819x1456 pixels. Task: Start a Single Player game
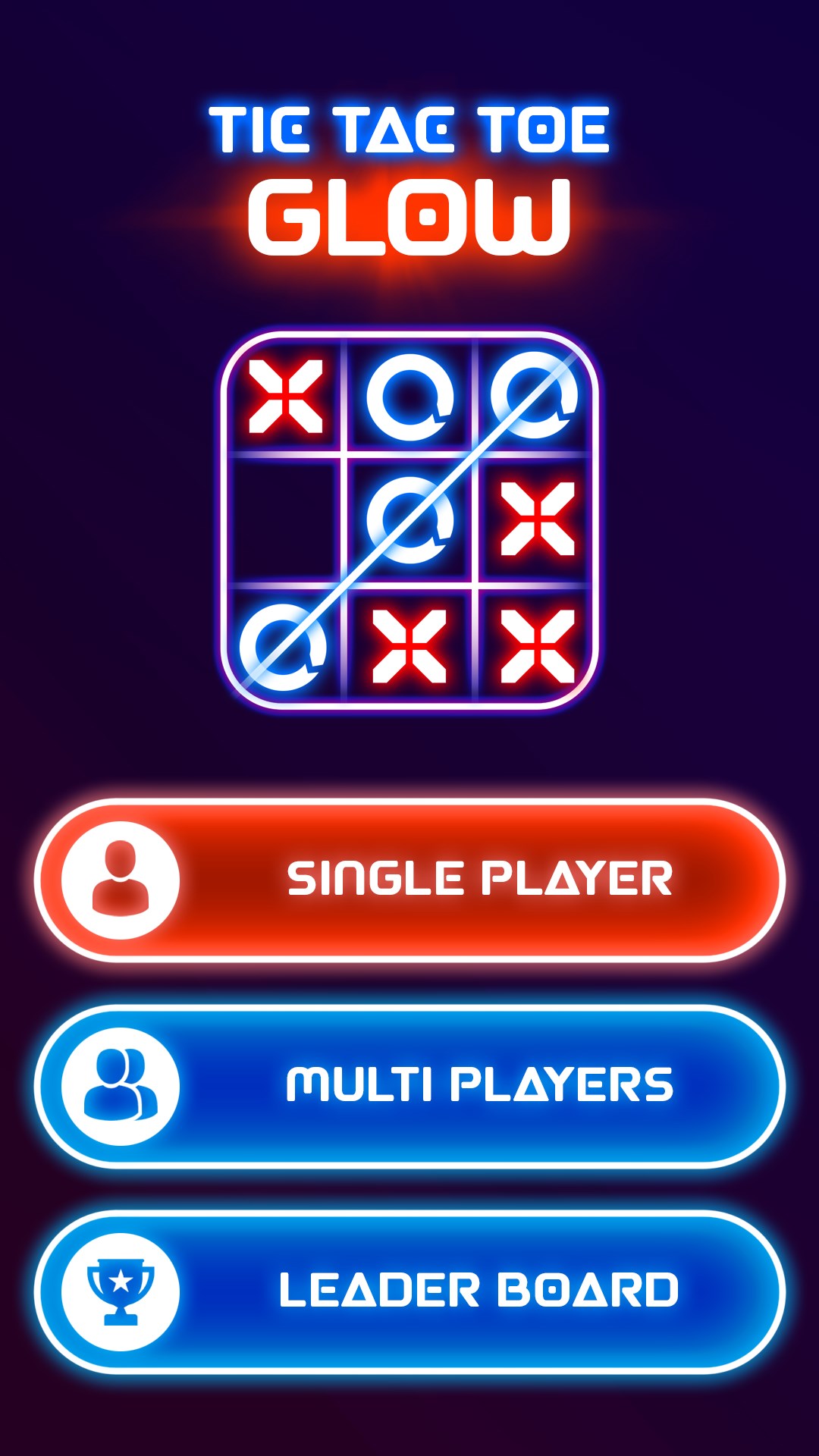[409, 880]
